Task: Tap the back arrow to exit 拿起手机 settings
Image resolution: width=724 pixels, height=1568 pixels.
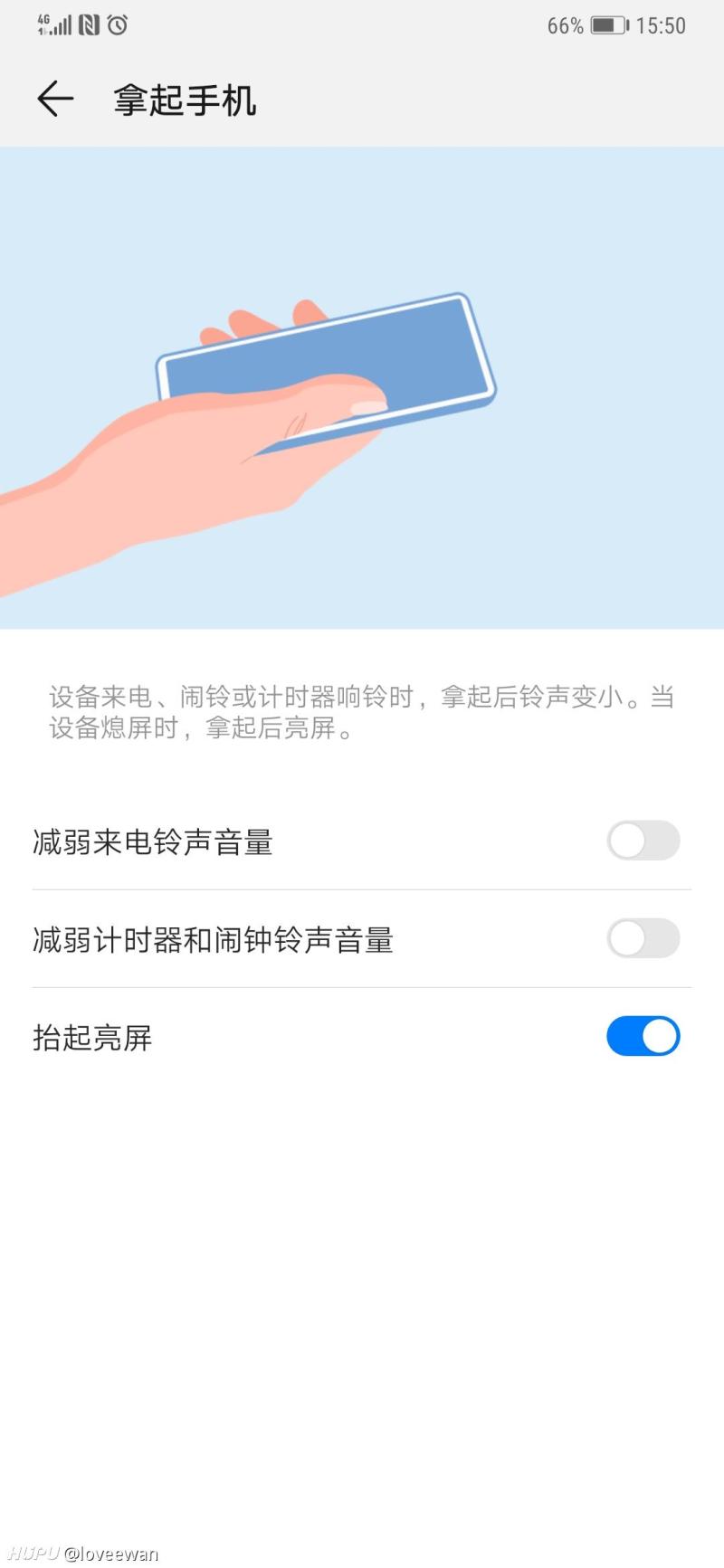Action: click(x=54, y=100)
